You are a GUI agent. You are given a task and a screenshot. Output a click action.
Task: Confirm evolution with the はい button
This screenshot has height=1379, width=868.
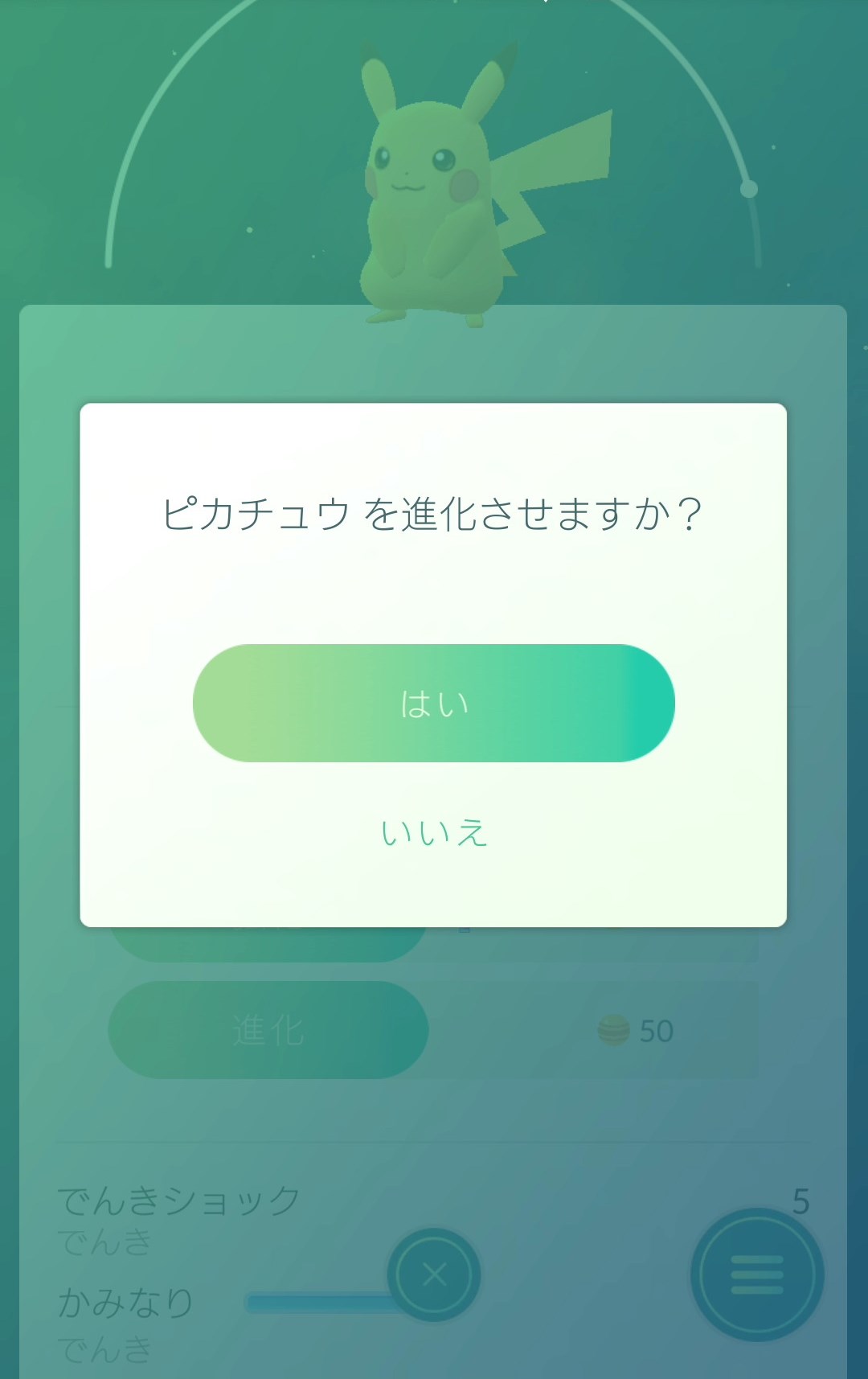(x=433, y=703)
